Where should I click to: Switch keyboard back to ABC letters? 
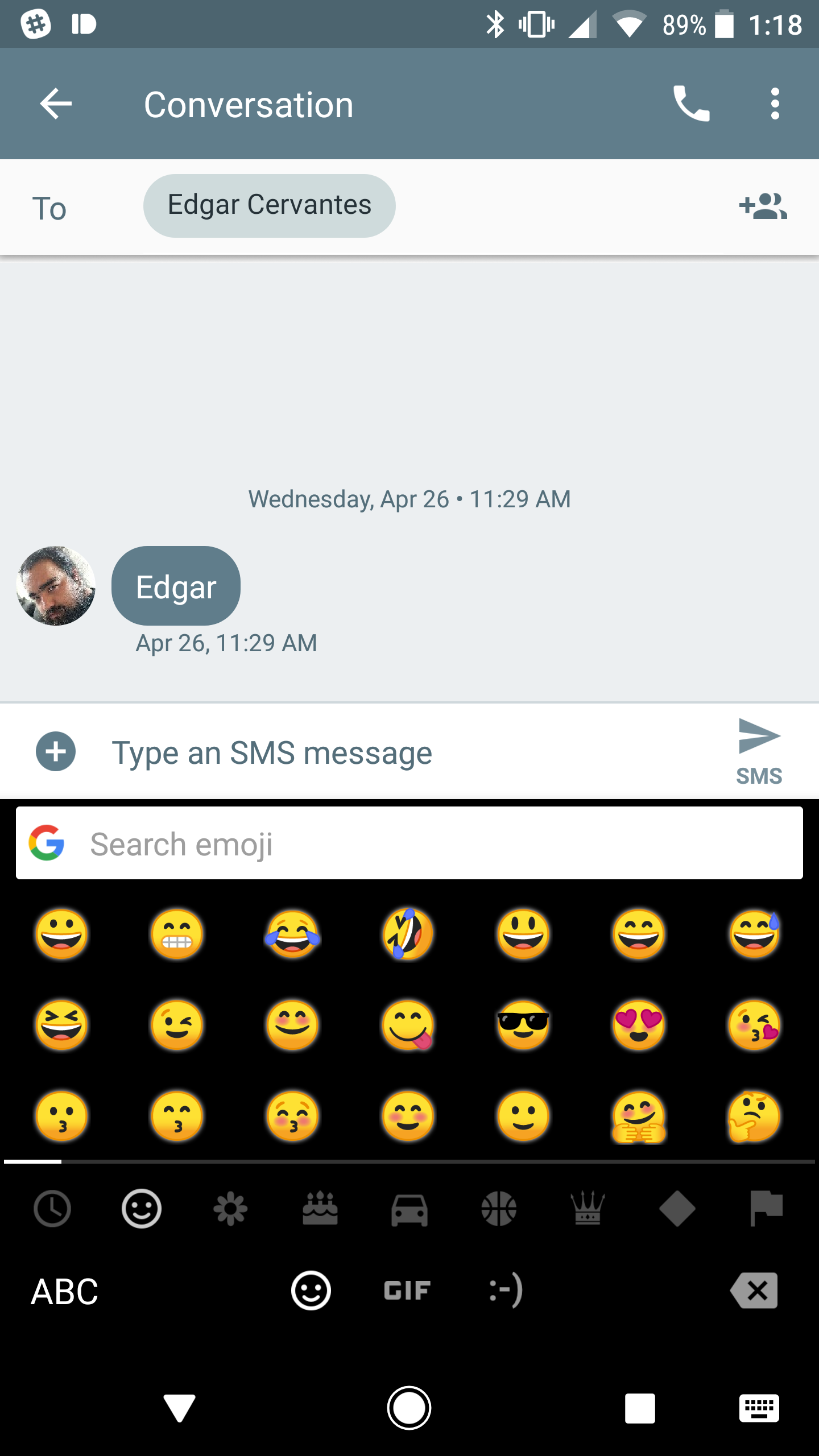point(64,1291)
